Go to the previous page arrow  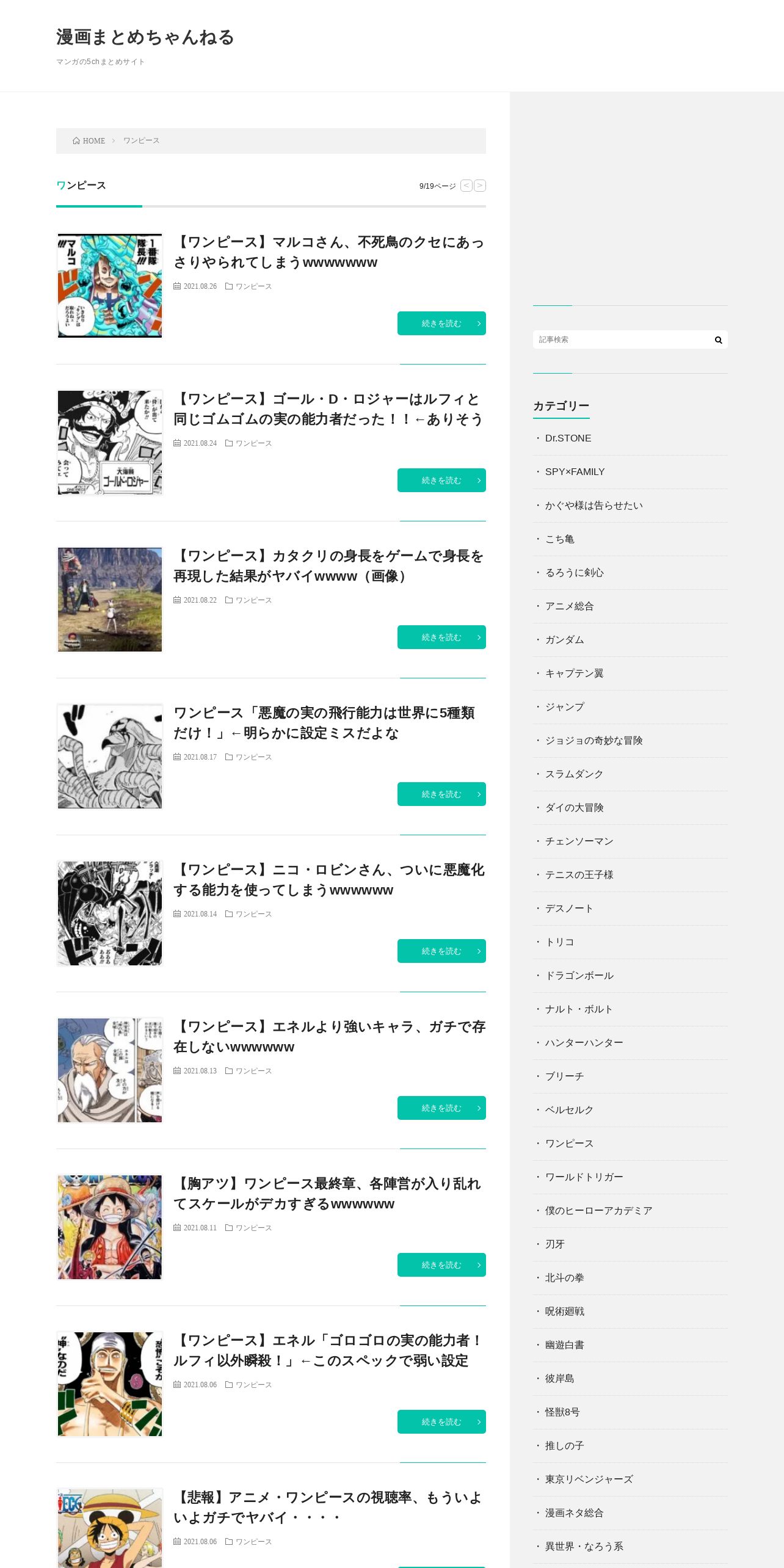[x=466, y=186]
